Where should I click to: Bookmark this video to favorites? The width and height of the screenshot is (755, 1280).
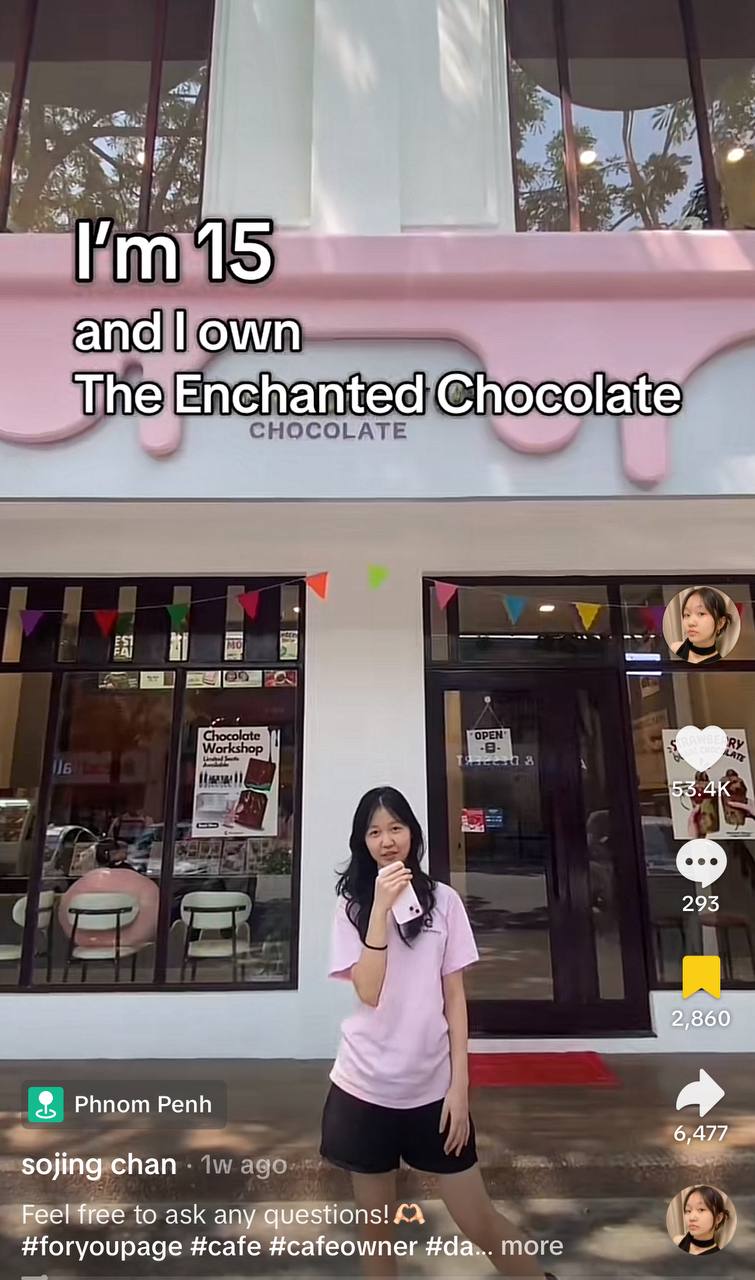pyautogui.click(x=701, y=977)
